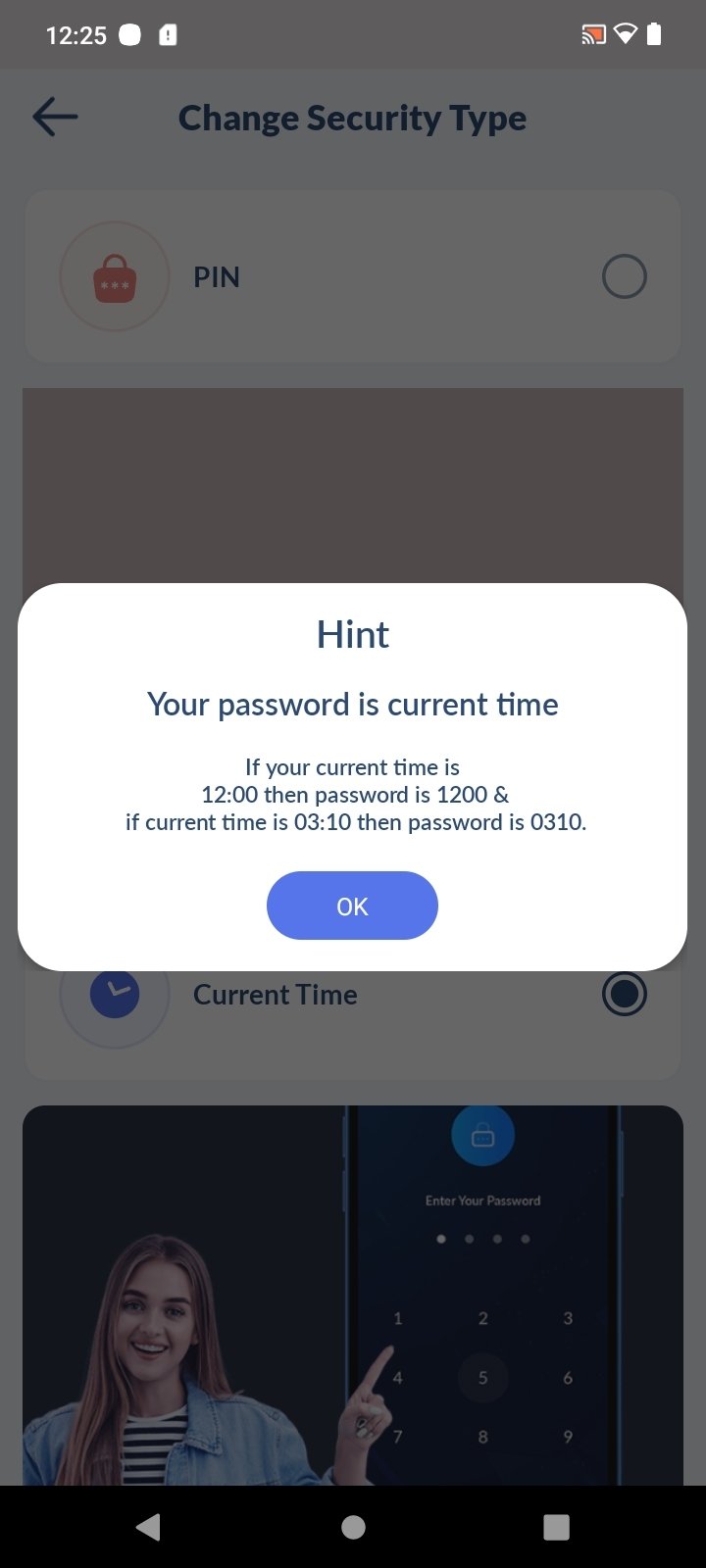Select the PIN radio button

[624, 277]
